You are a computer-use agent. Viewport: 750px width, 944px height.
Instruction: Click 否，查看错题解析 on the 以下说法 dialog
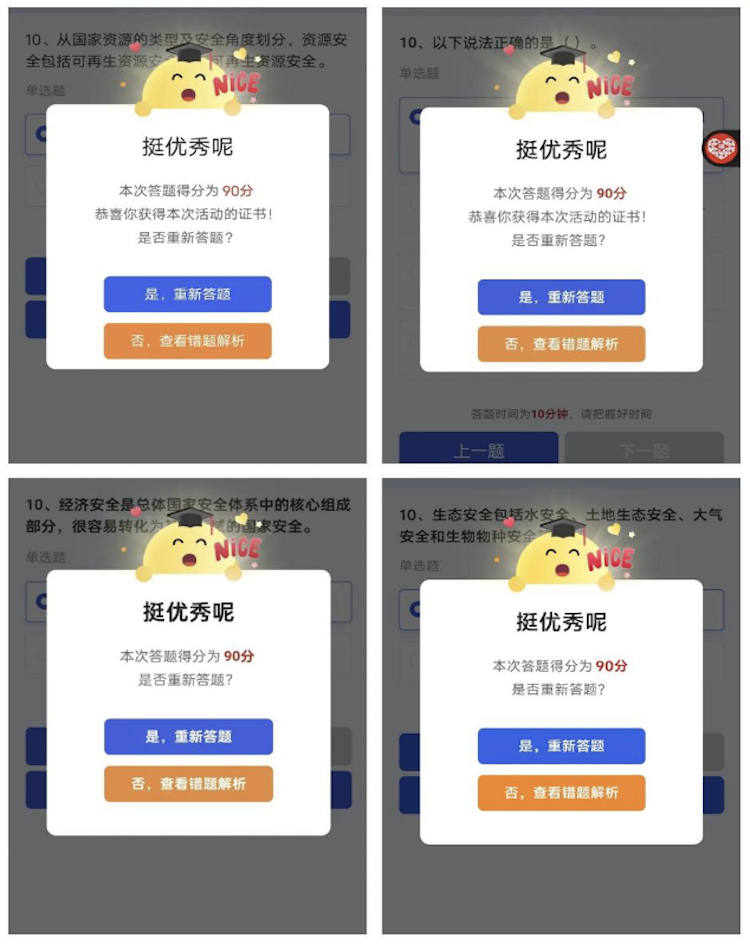coord(562,343)
